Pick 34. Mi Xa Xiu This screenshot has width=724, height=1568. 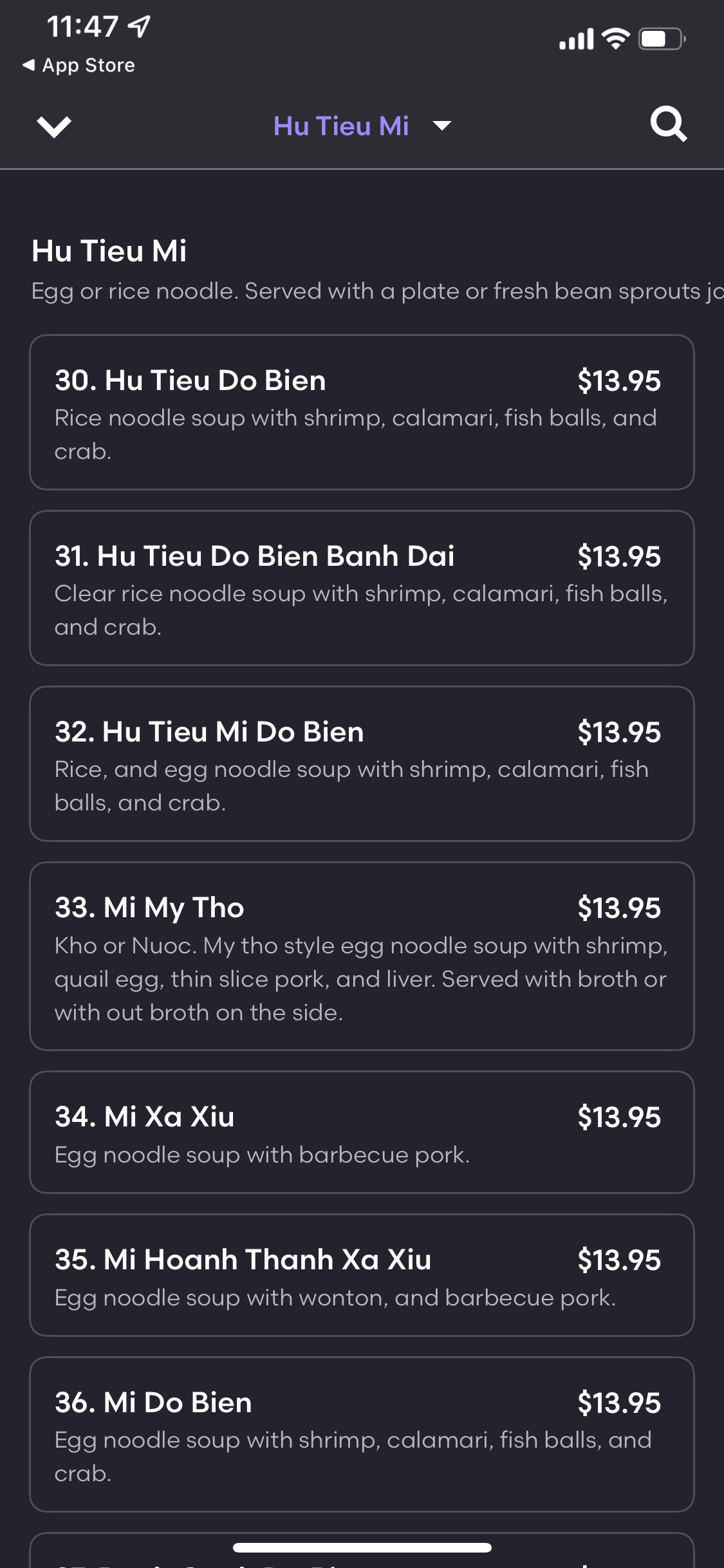pyautogui.click(x=362, y=1132)
